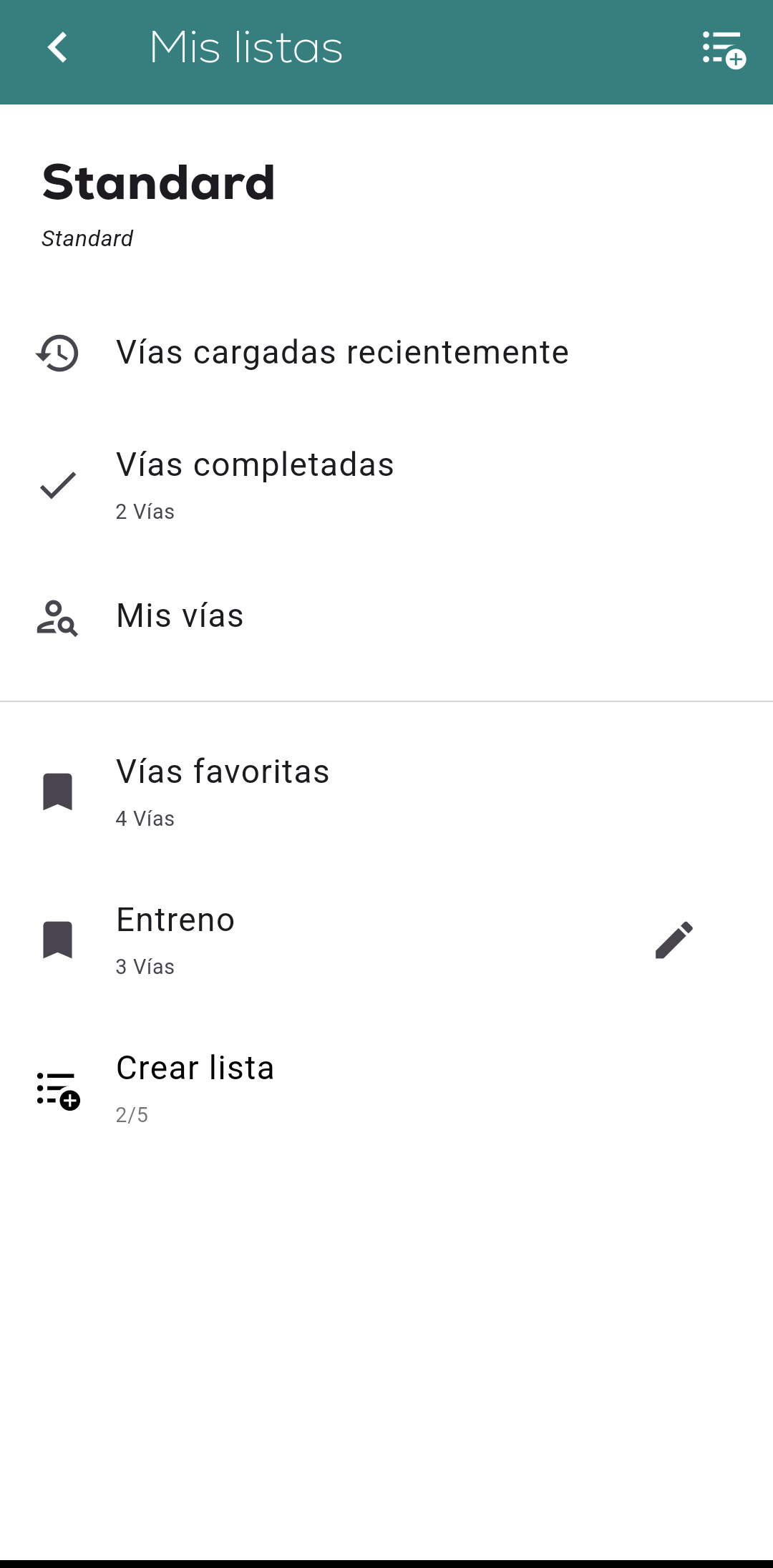Open Mis vías
This screenshot has height=1568, width=773.
(180, 616)
